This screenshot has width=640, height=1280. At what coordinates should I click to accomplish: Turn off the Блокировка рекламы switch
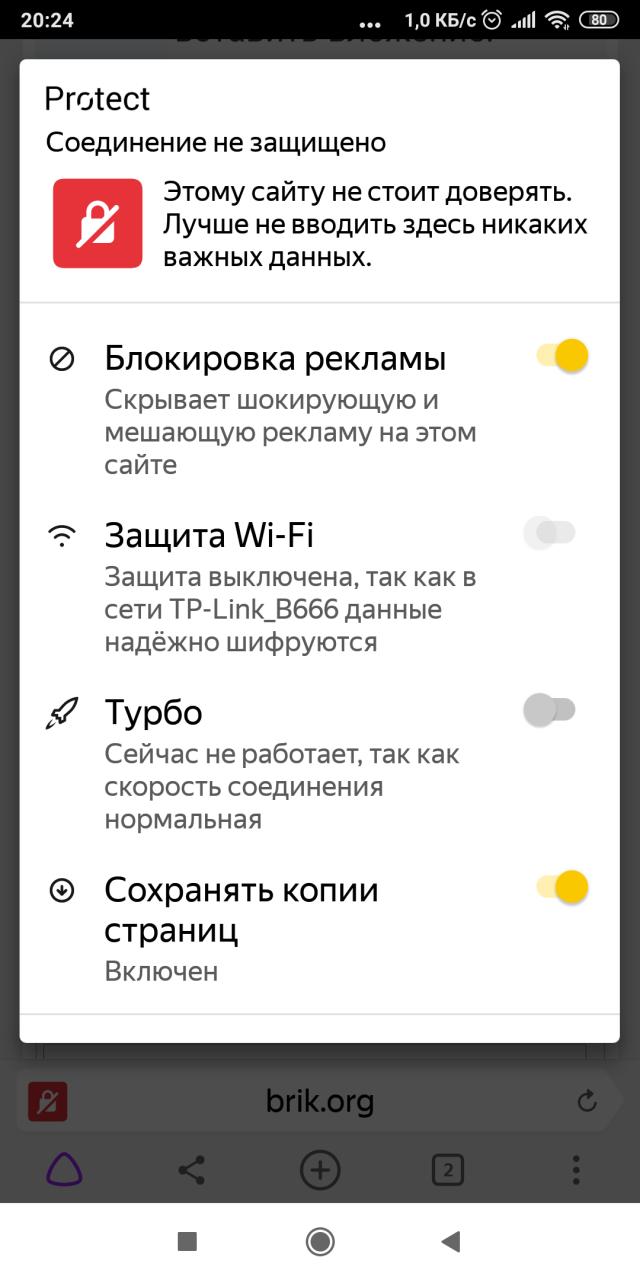coord(562,356)
